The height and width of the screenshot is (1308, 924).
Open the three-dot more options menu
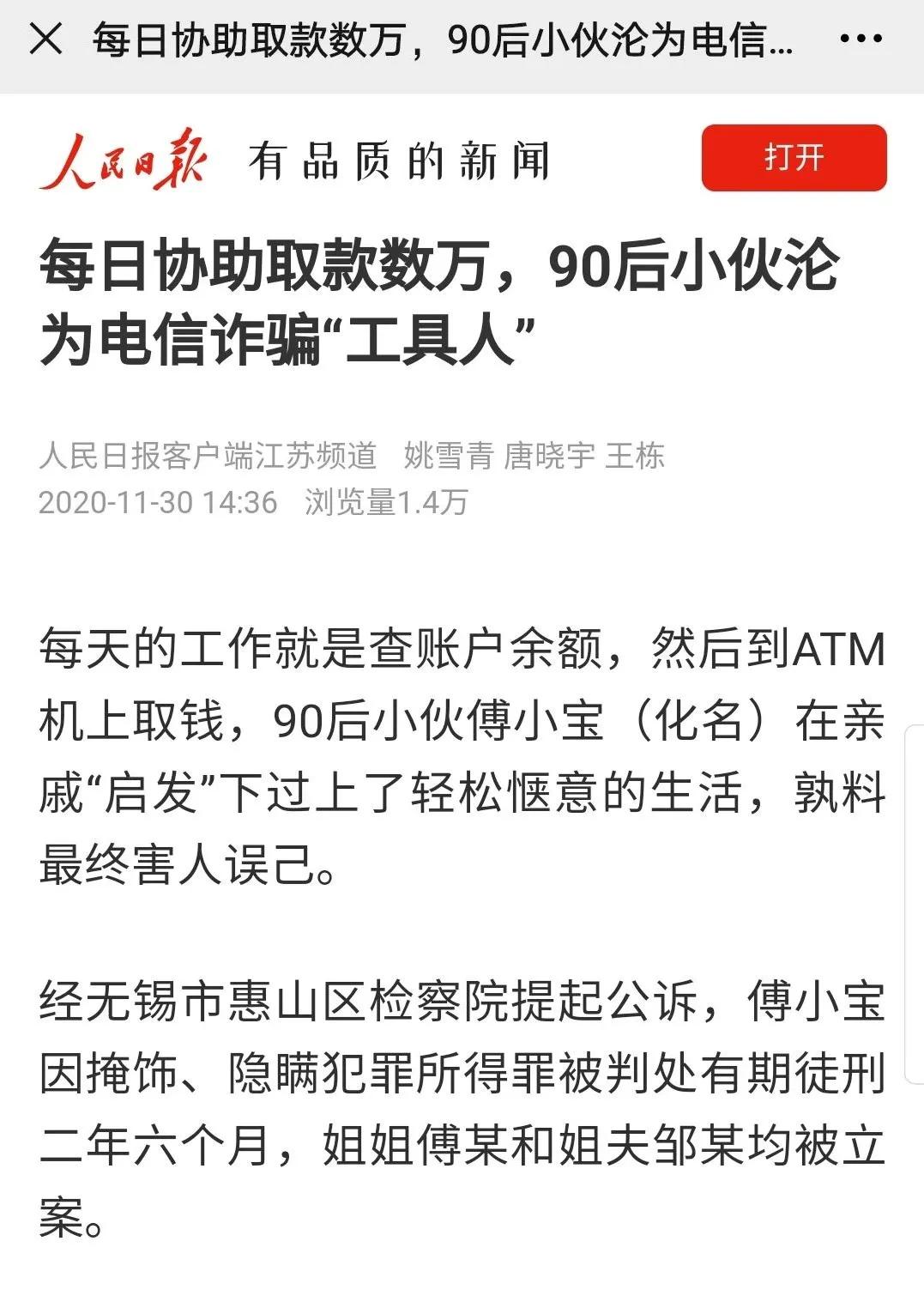(860, 39)
